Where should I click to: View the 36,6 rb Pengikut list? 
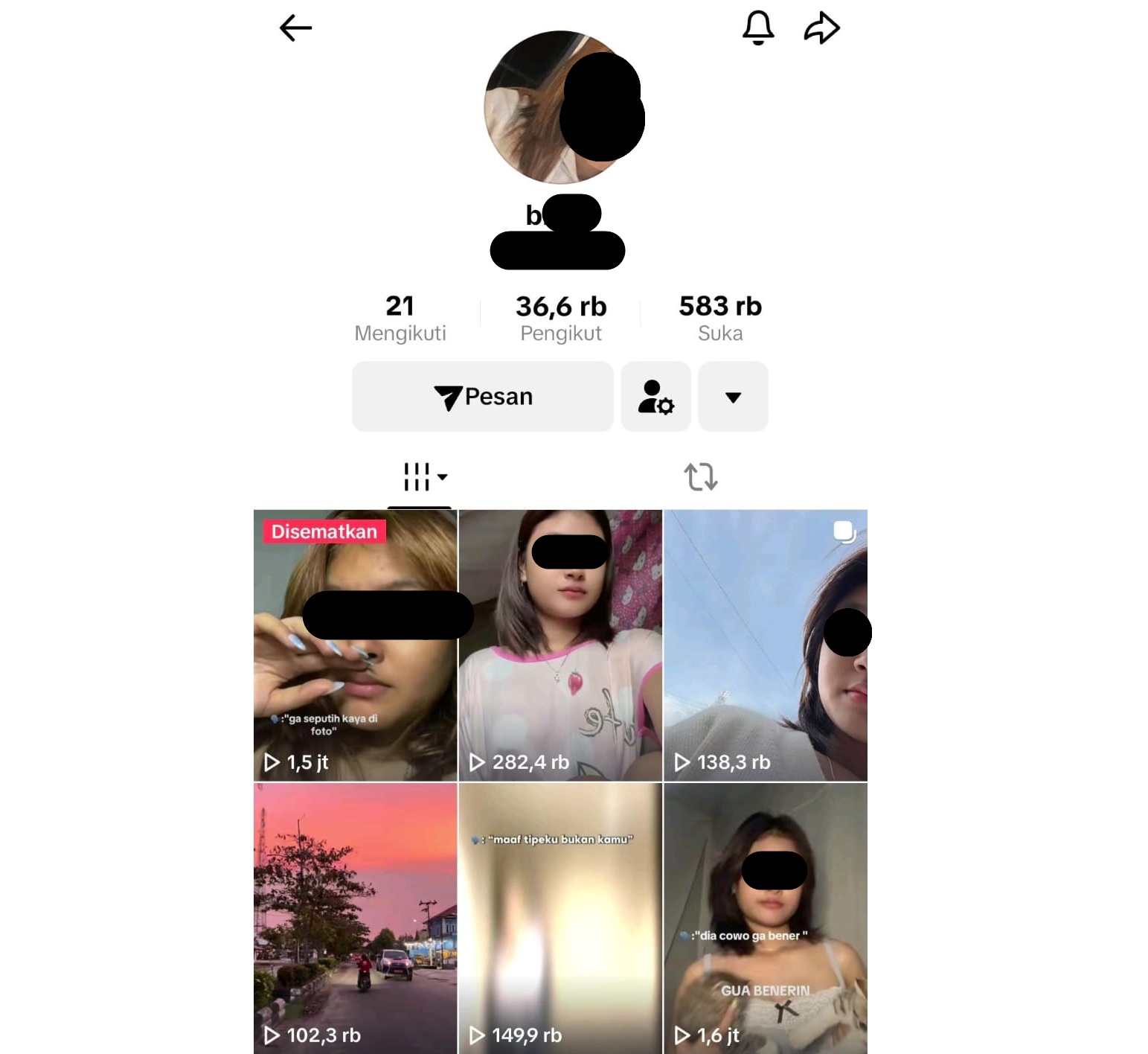point(561,319)
